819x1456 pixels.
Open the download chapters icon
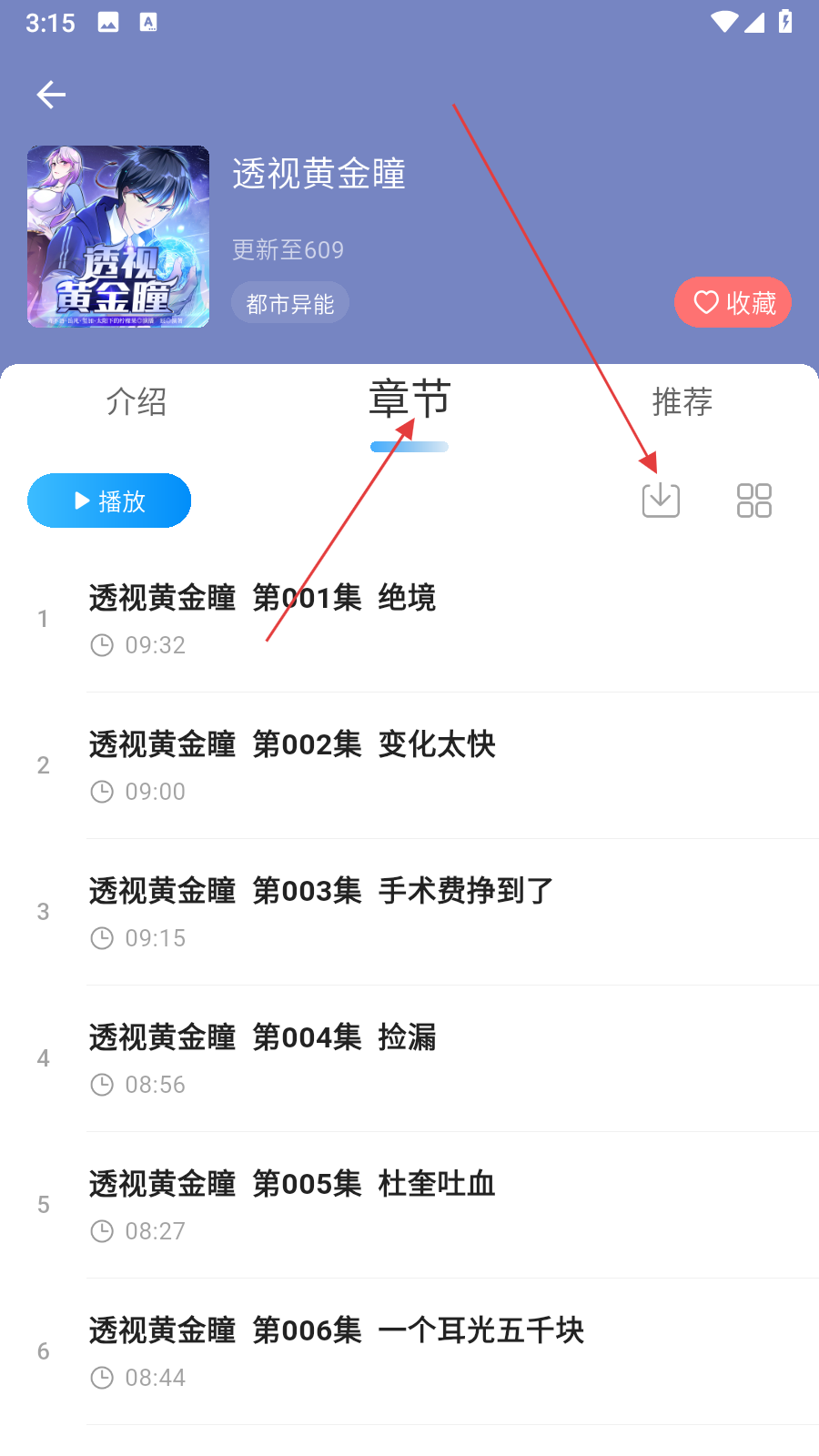[x=661, y=500]
